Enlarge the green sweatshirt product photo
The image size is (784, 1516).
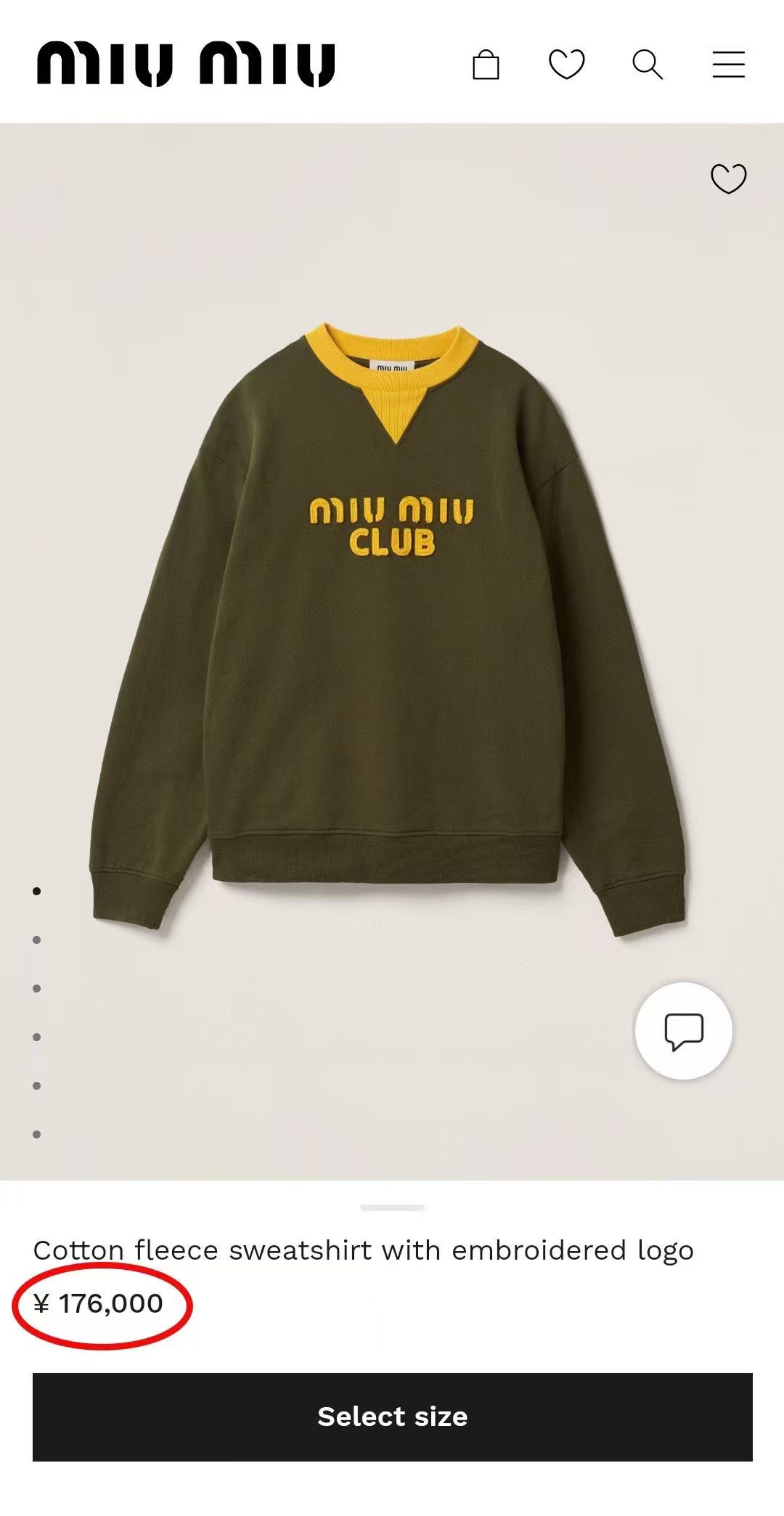click(389, 624)
